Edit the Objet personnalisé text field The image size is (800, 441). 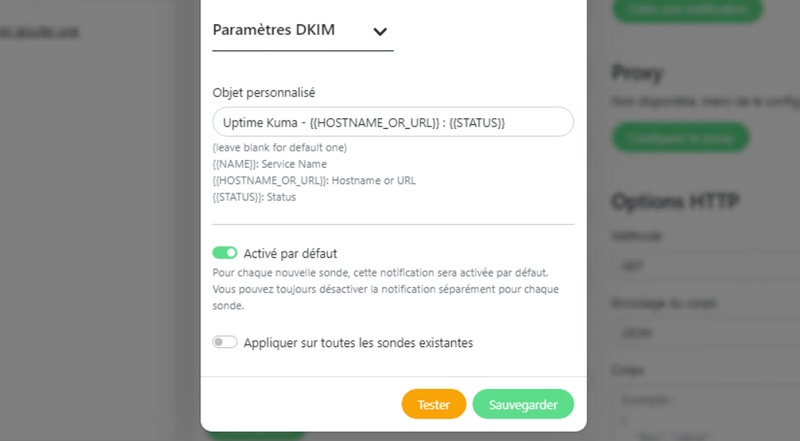pyautogui.click(x=392, y=122)
